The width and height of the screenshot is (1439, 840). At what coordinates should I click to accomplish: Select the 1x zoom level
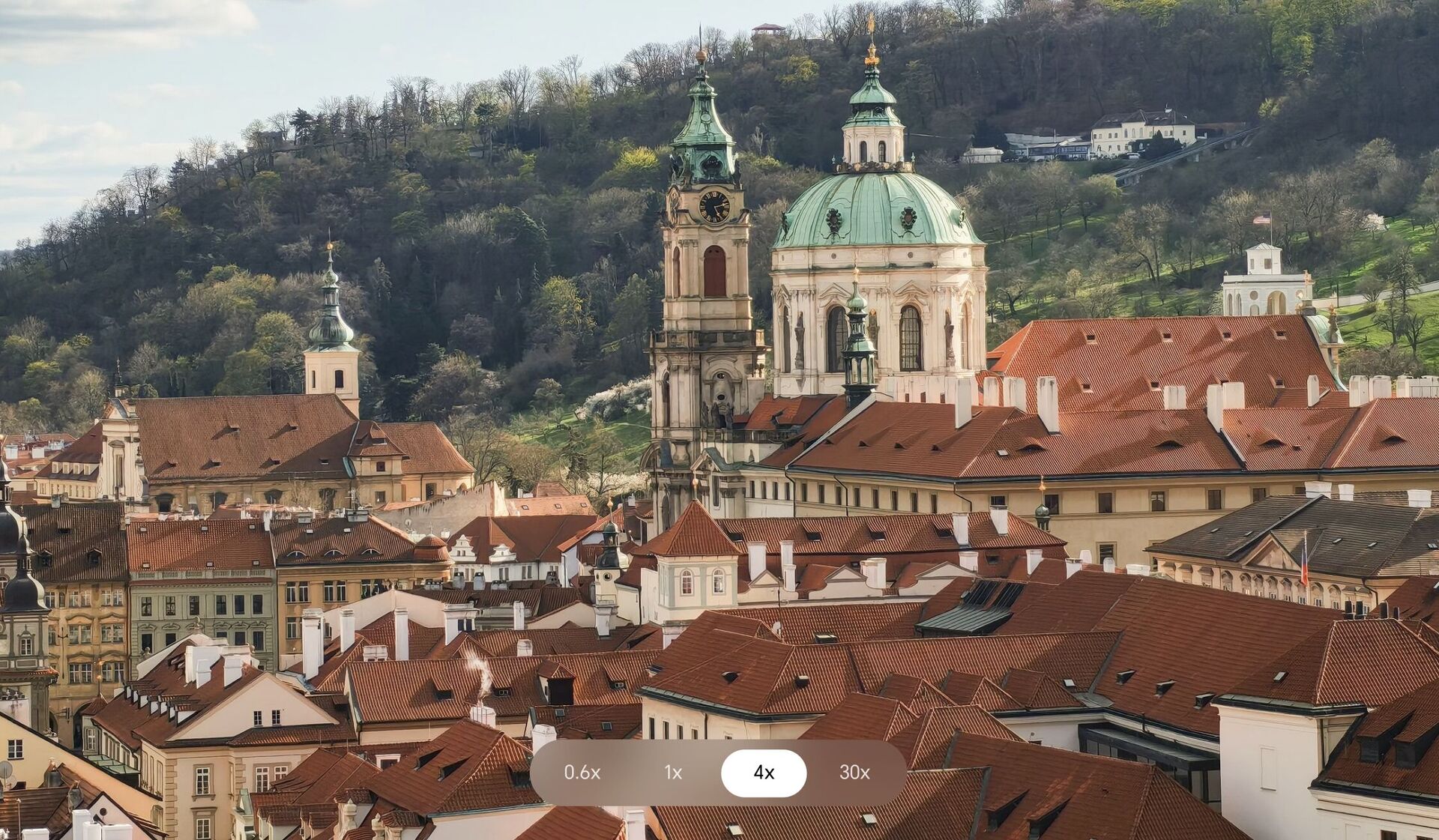point(673,773)
